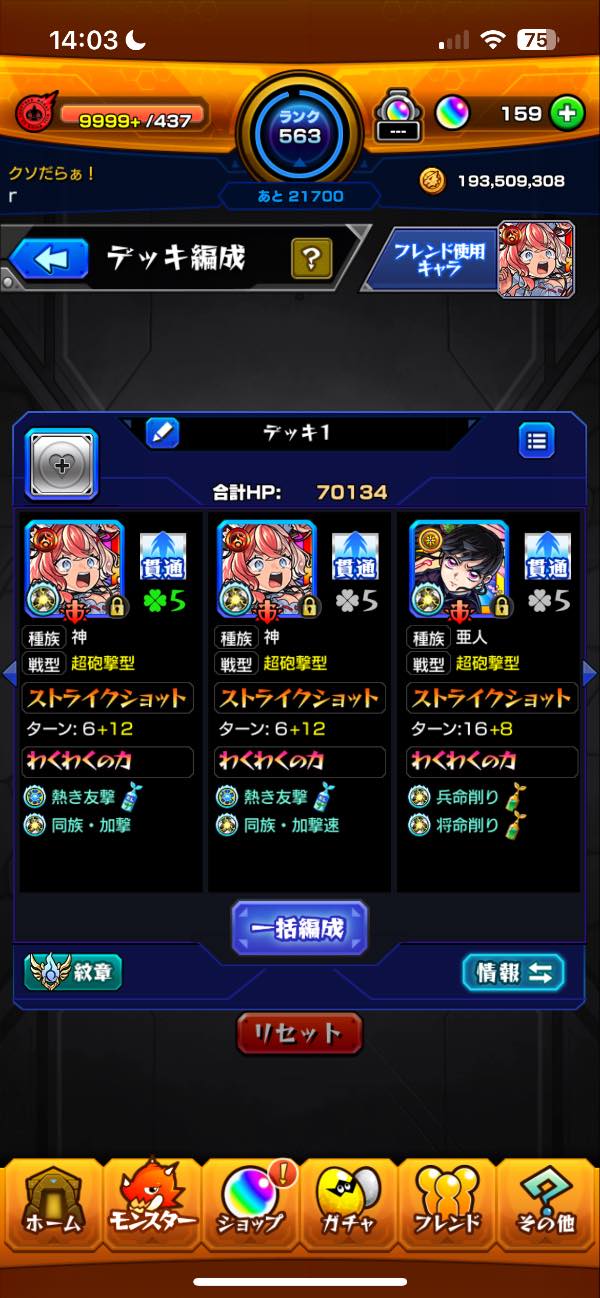Toggle the 情報 display
The height and width of the screenshot is (1298, 600).
[513, 972]
